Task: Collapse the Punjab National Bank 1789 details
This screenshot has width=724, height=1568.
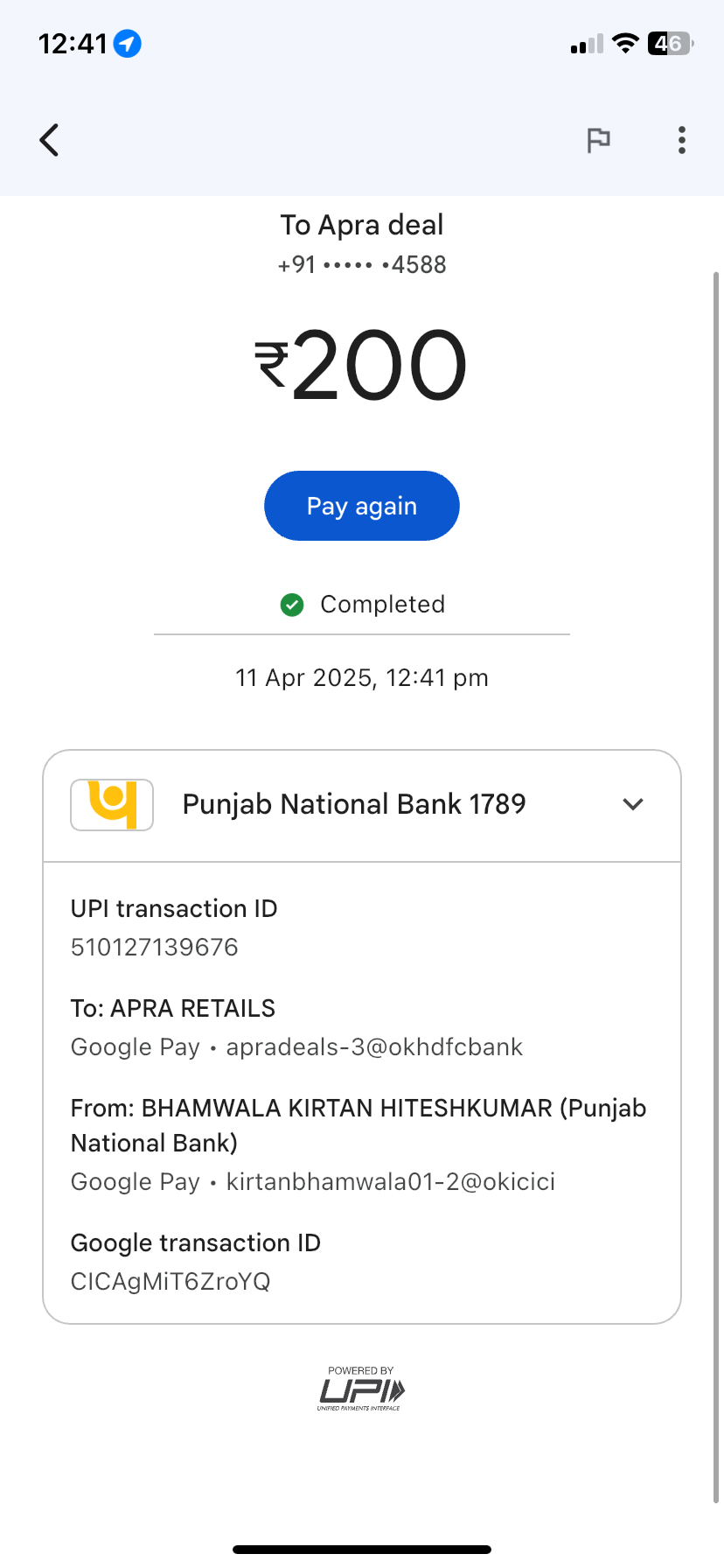Action: click(633, 804)
